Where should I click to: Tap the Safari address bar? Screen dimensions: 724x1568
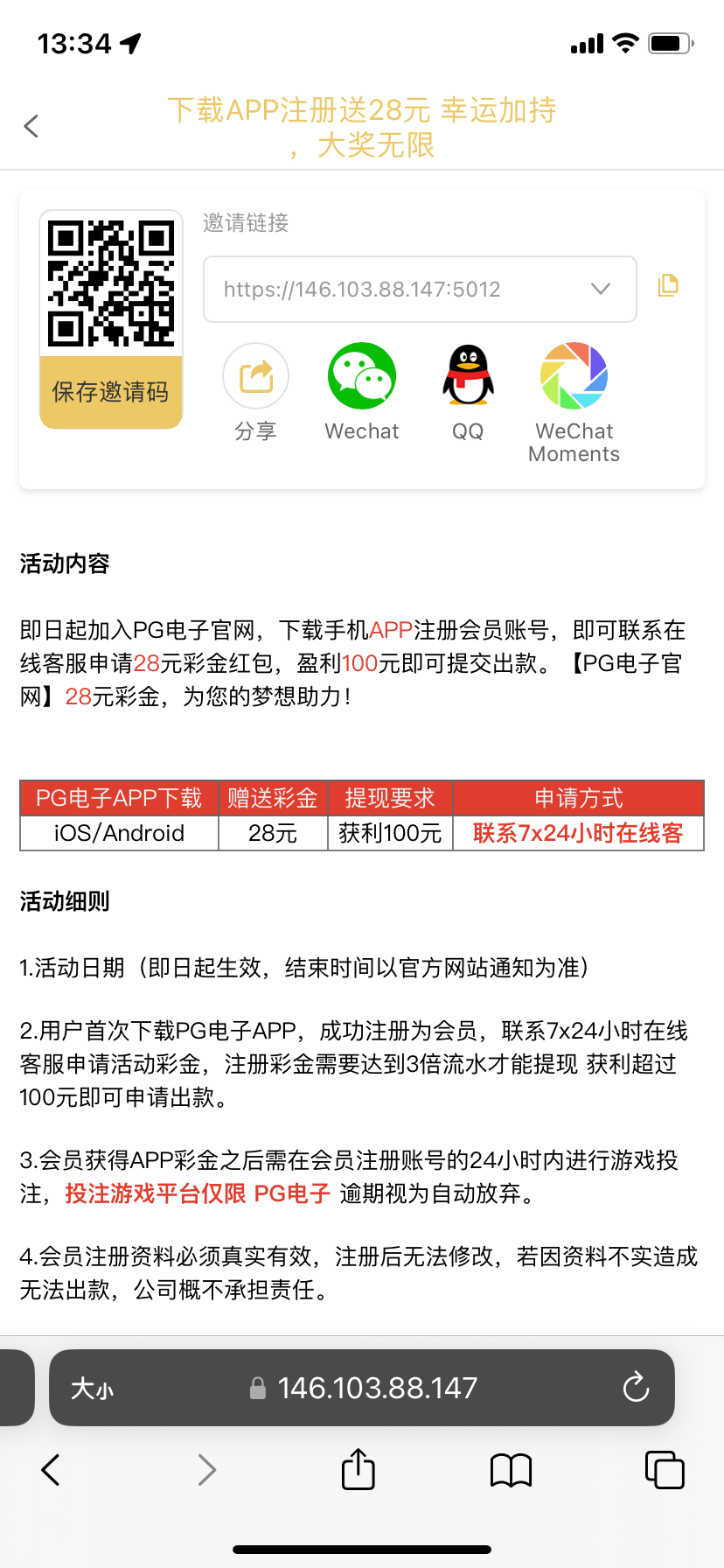point(376,1389)
